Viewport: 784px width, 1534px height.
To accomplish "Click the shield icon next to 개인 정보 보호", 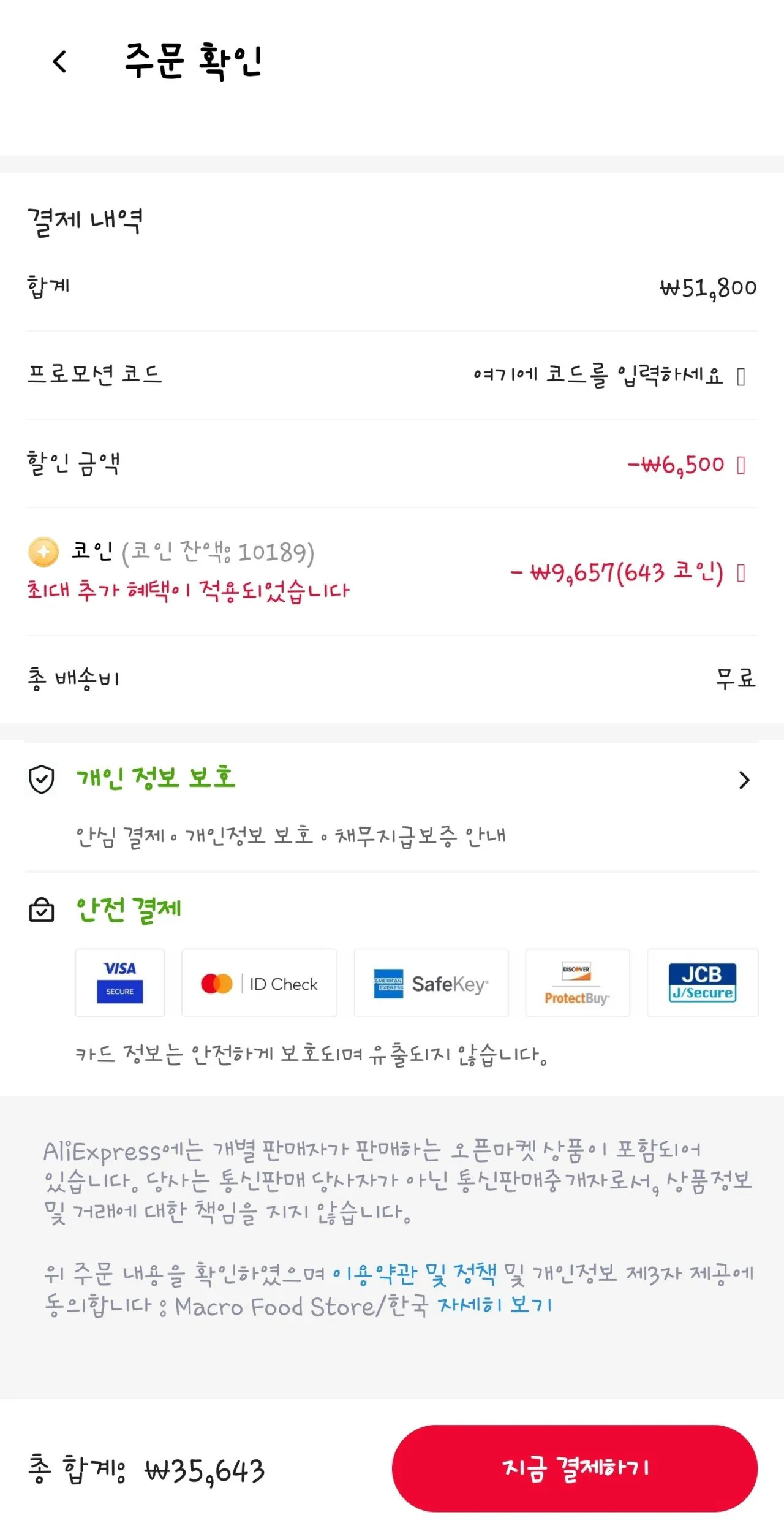I will click(x=41, y=780).
